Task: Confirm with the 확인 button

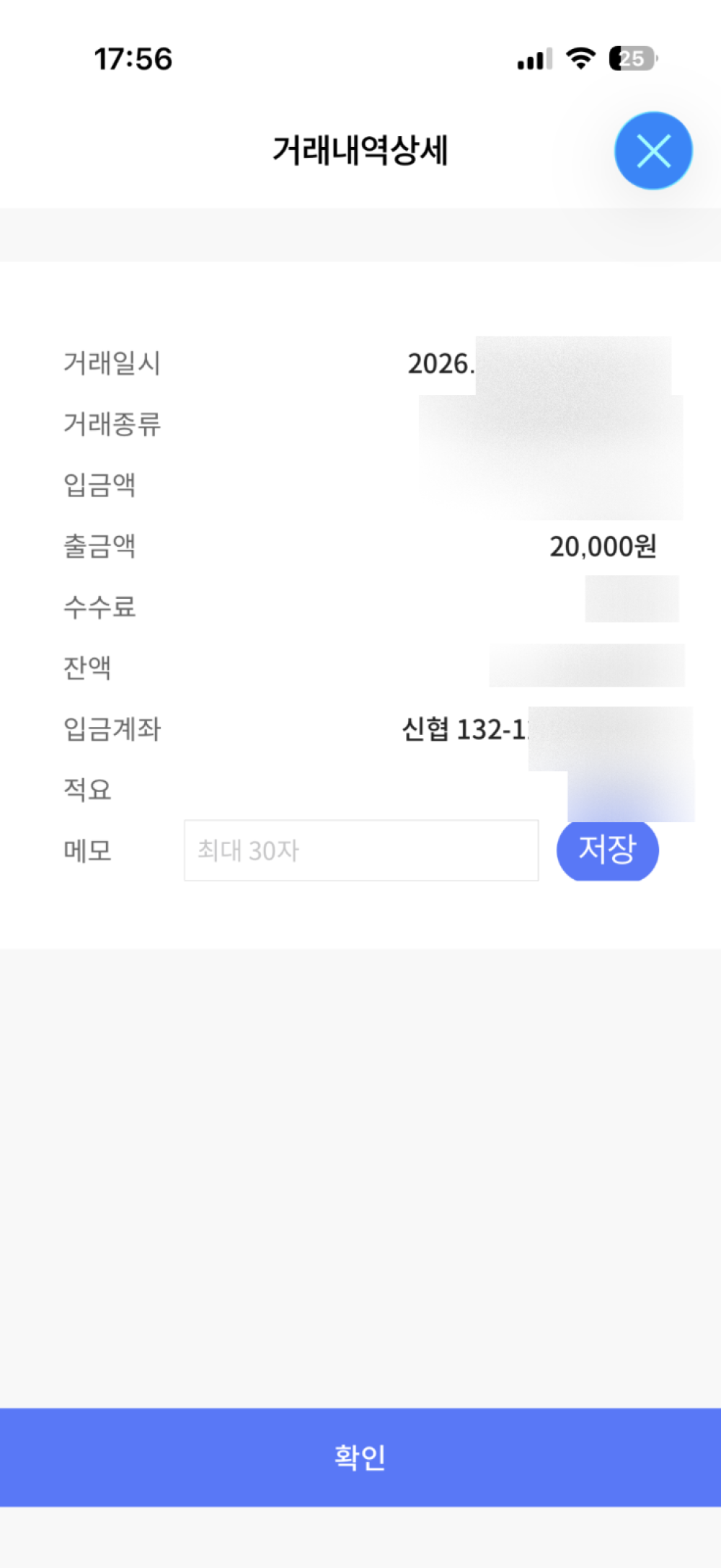Action: [360, 1457]
